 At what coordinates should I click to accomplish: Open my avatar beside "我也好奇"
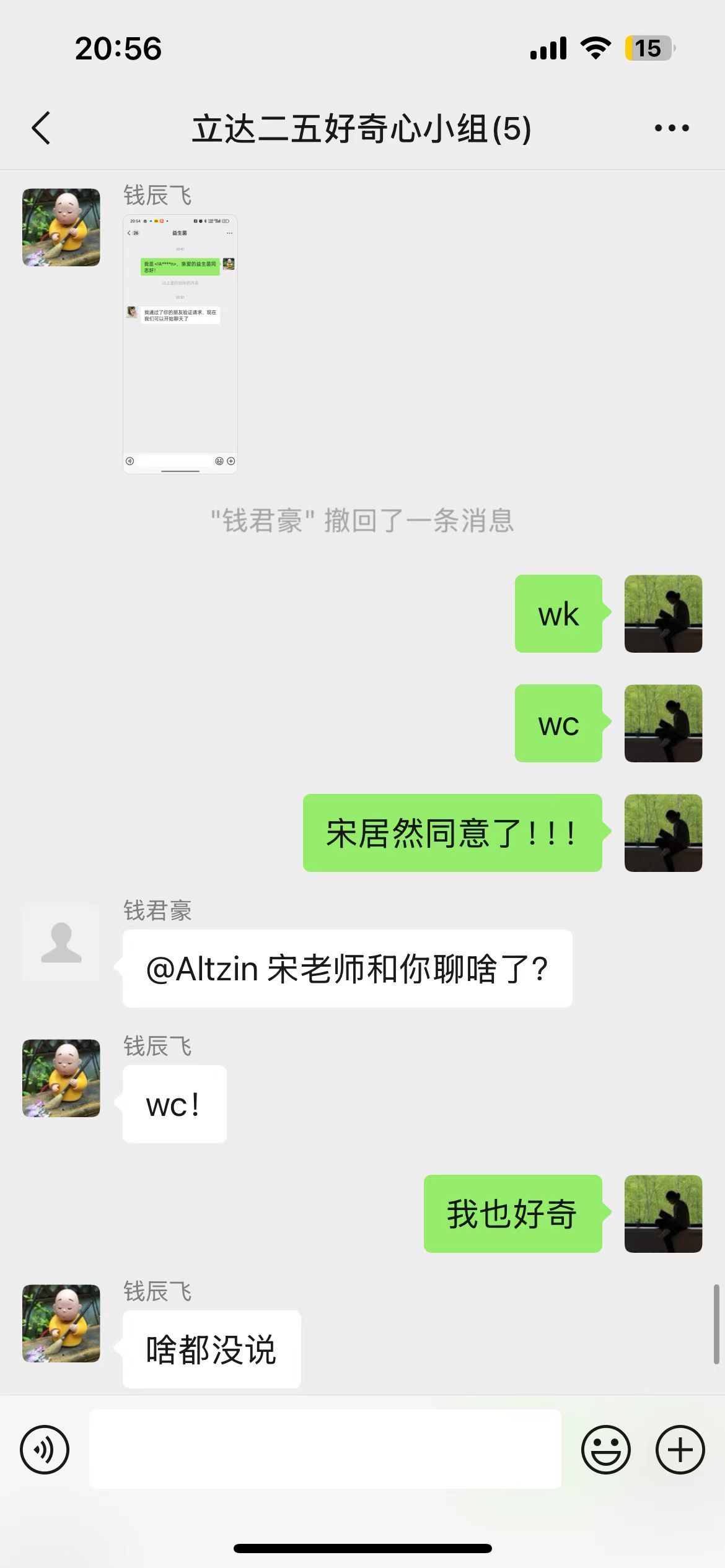(x=663, y=1214)
